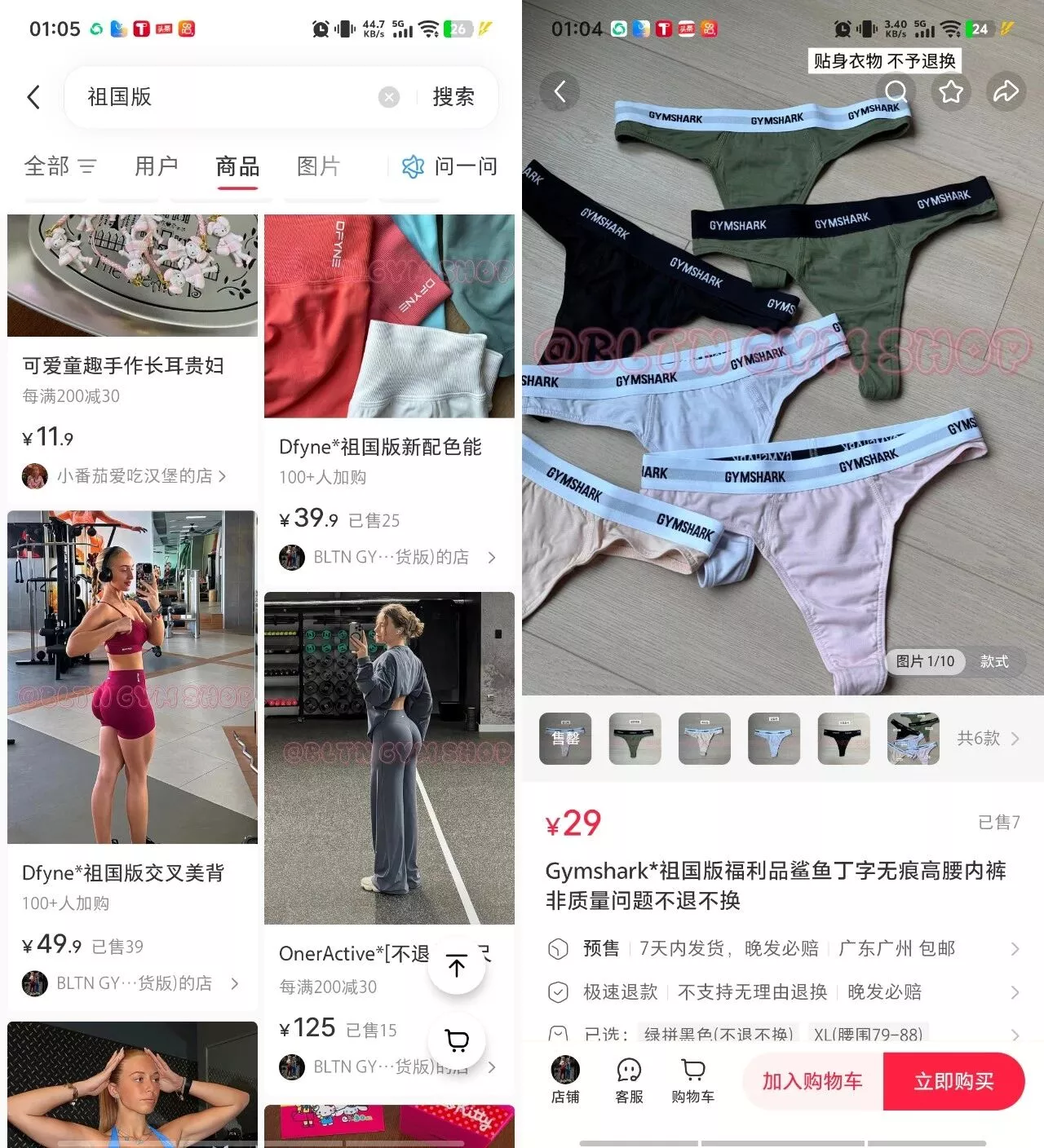Clear the 祖国版 search text
The image size is (1044, 1148).
389,97
